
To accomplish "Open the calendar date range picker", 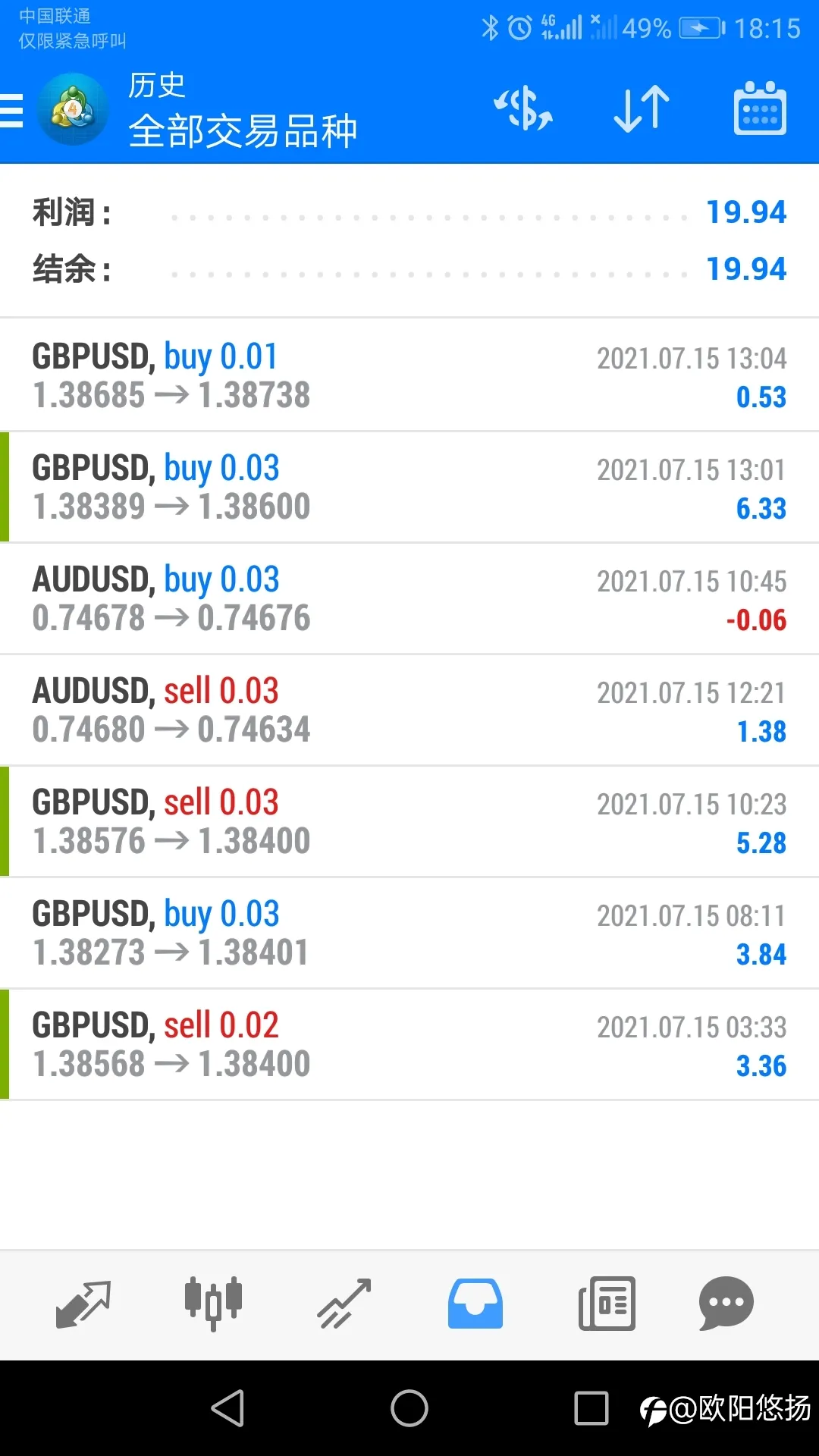I will (x=760, y=108).
